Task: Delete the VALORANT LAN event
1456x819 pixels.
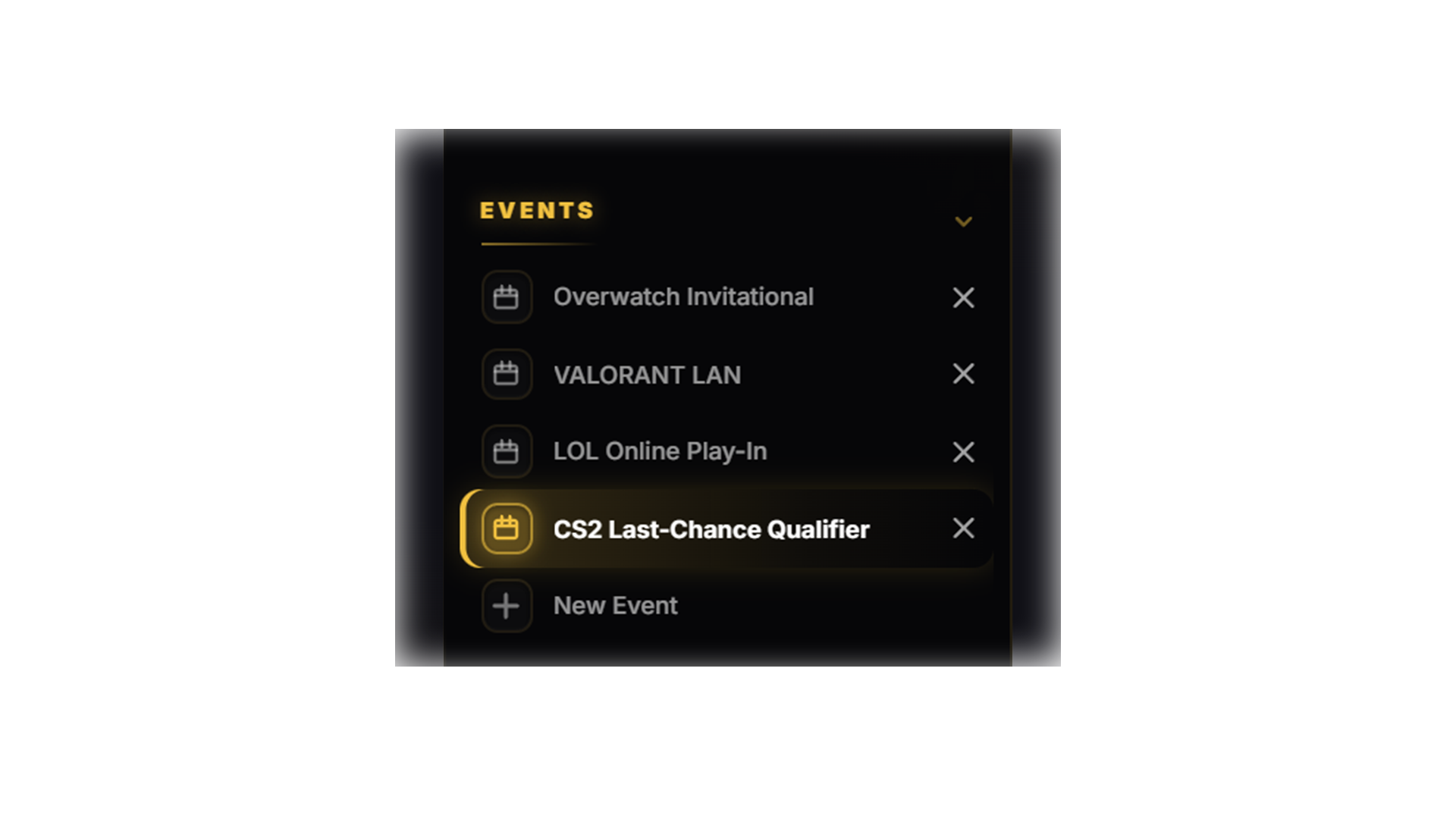Action: click(963, 373)
